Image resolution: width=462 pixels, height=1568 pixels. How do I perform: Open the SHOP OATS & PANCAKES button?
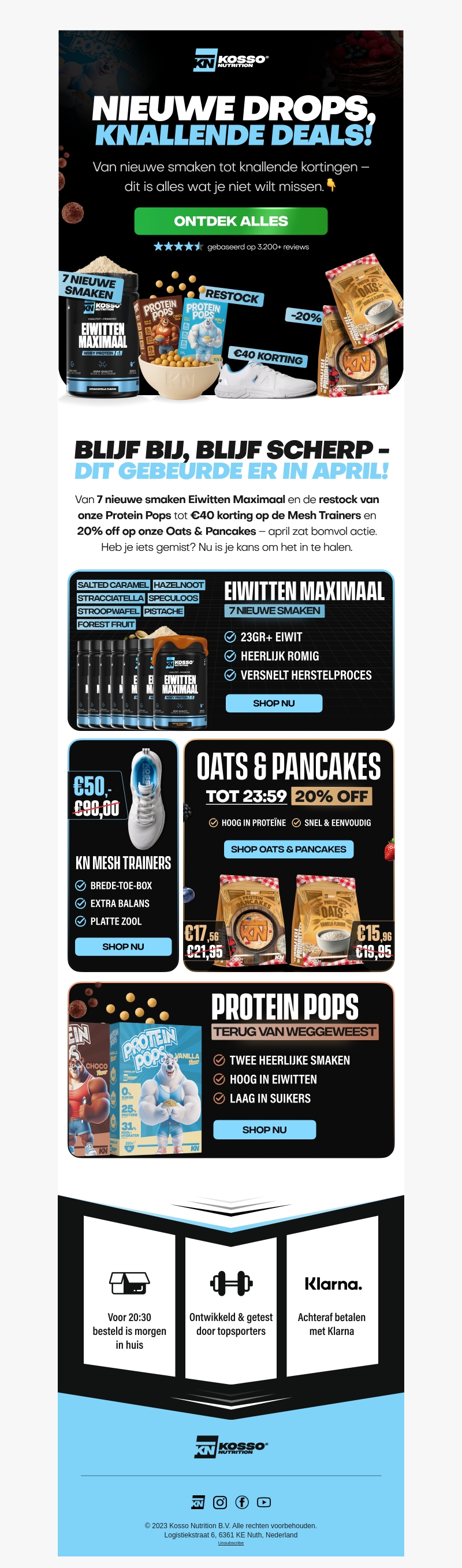click(x=288, y=849)
